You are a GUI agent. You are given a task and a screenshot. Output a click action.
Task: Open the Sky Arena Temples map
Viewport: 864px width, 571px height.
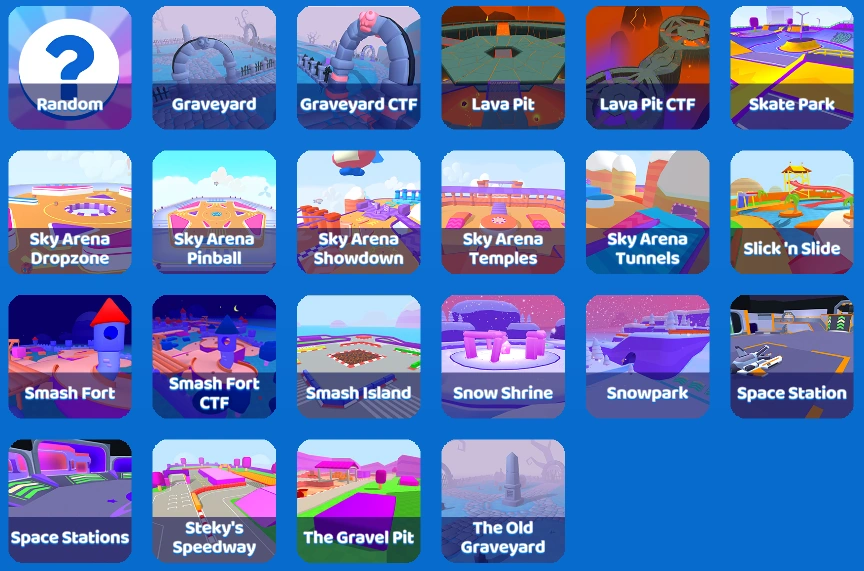[503, 212]
